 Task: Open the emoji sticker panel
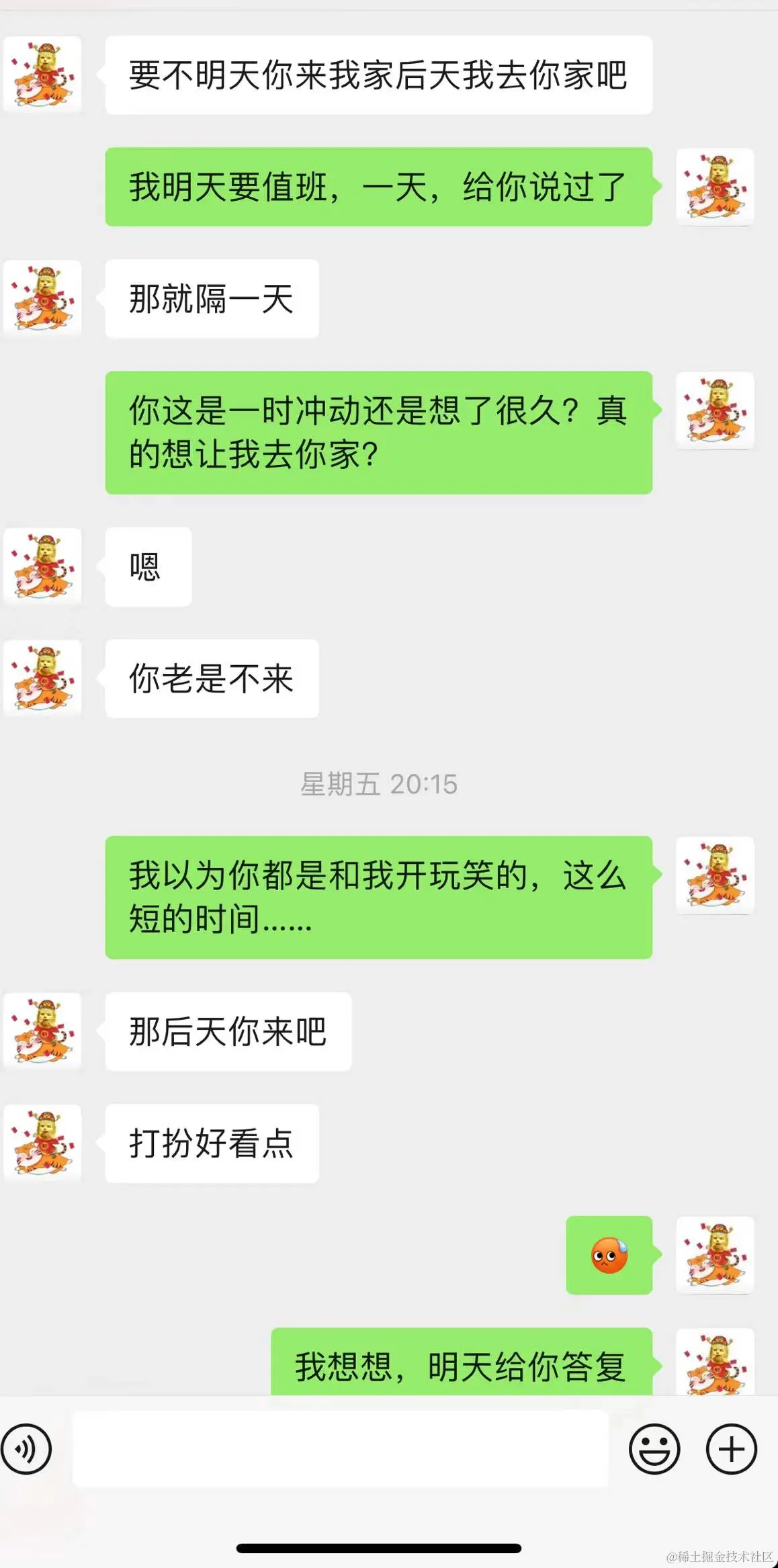point(654,1449)
